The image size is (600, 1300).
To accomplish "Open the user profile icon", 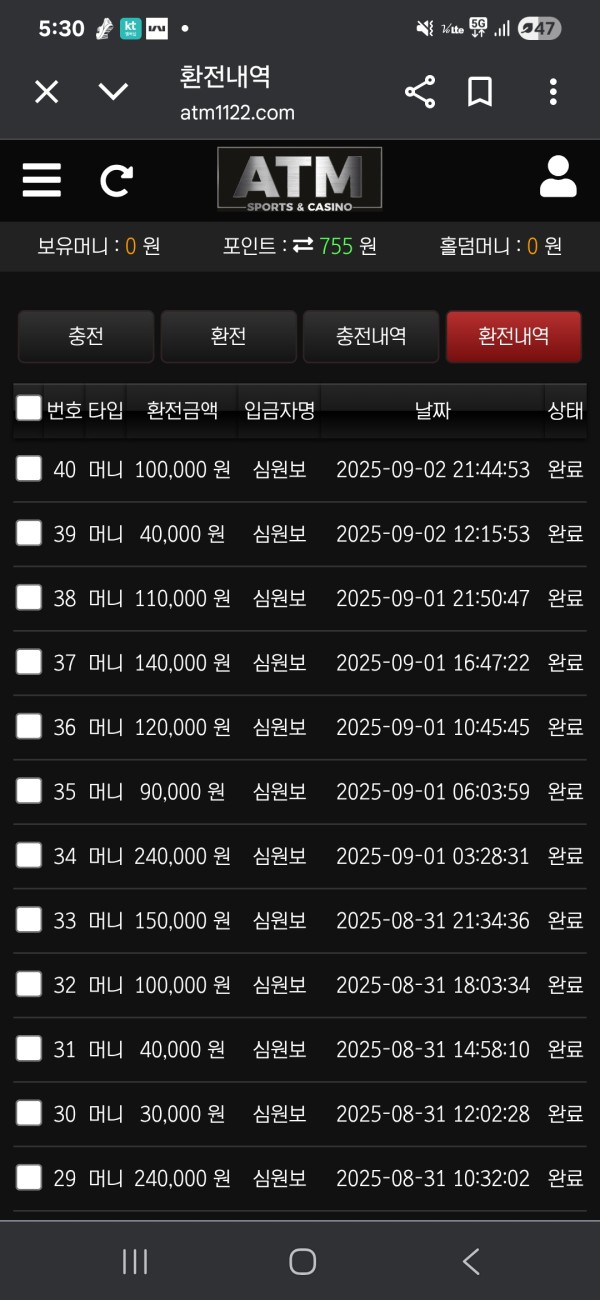I will [x=558, y=177].
